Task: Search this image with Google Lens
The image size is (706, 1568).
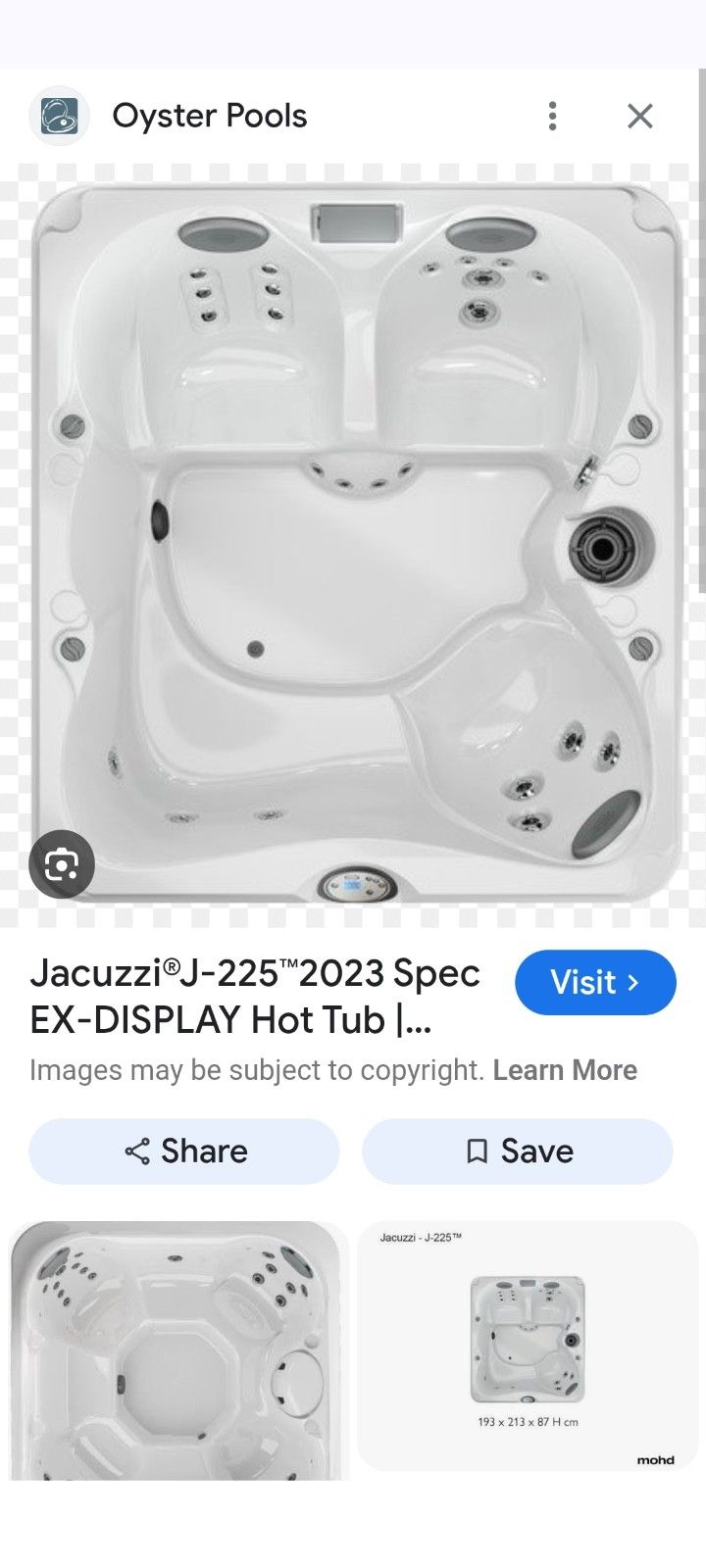Action: point(62,864)
